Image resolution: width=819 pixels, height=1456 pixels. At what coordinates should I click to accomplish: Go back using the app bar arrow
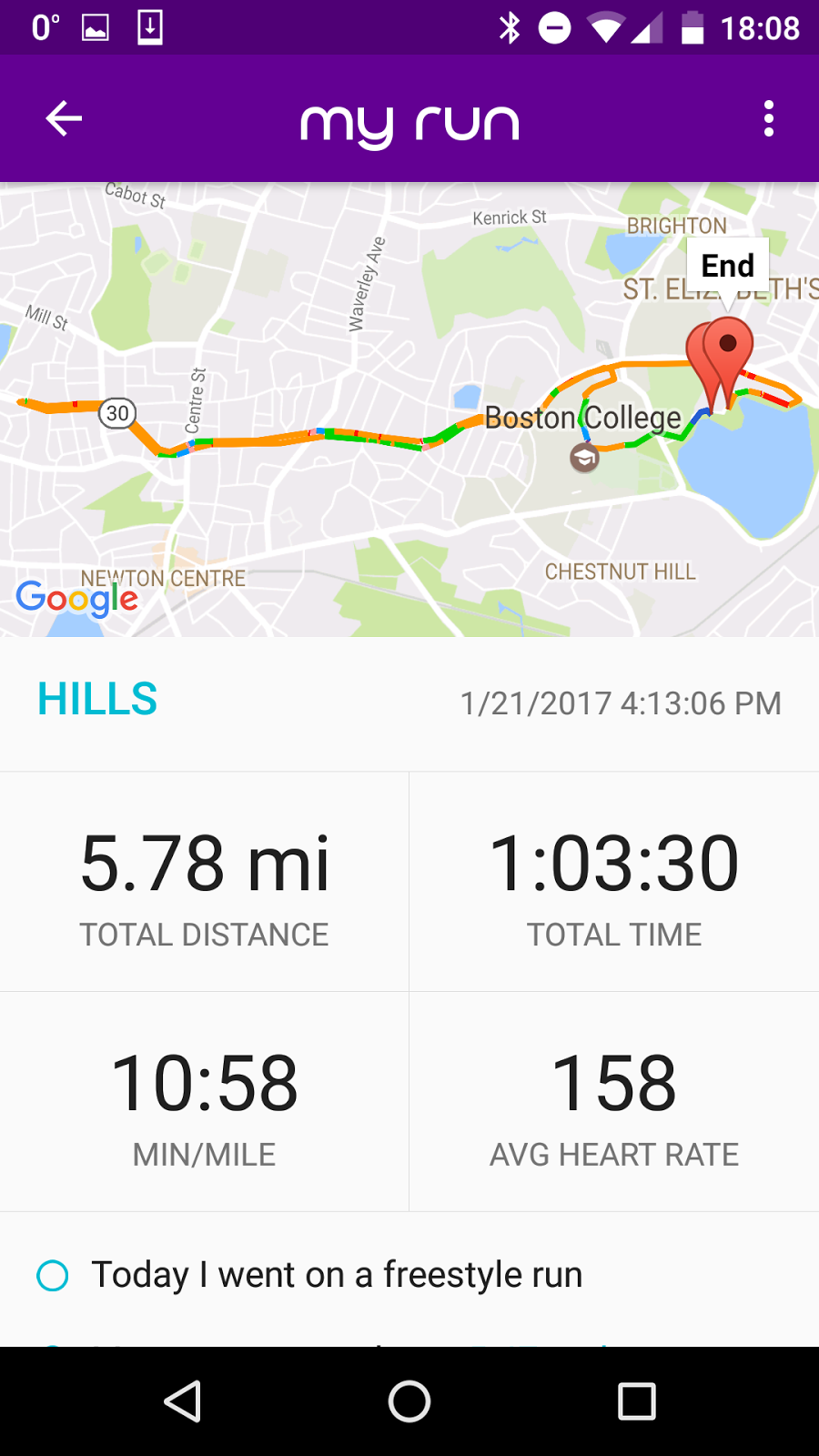point(64,119)
